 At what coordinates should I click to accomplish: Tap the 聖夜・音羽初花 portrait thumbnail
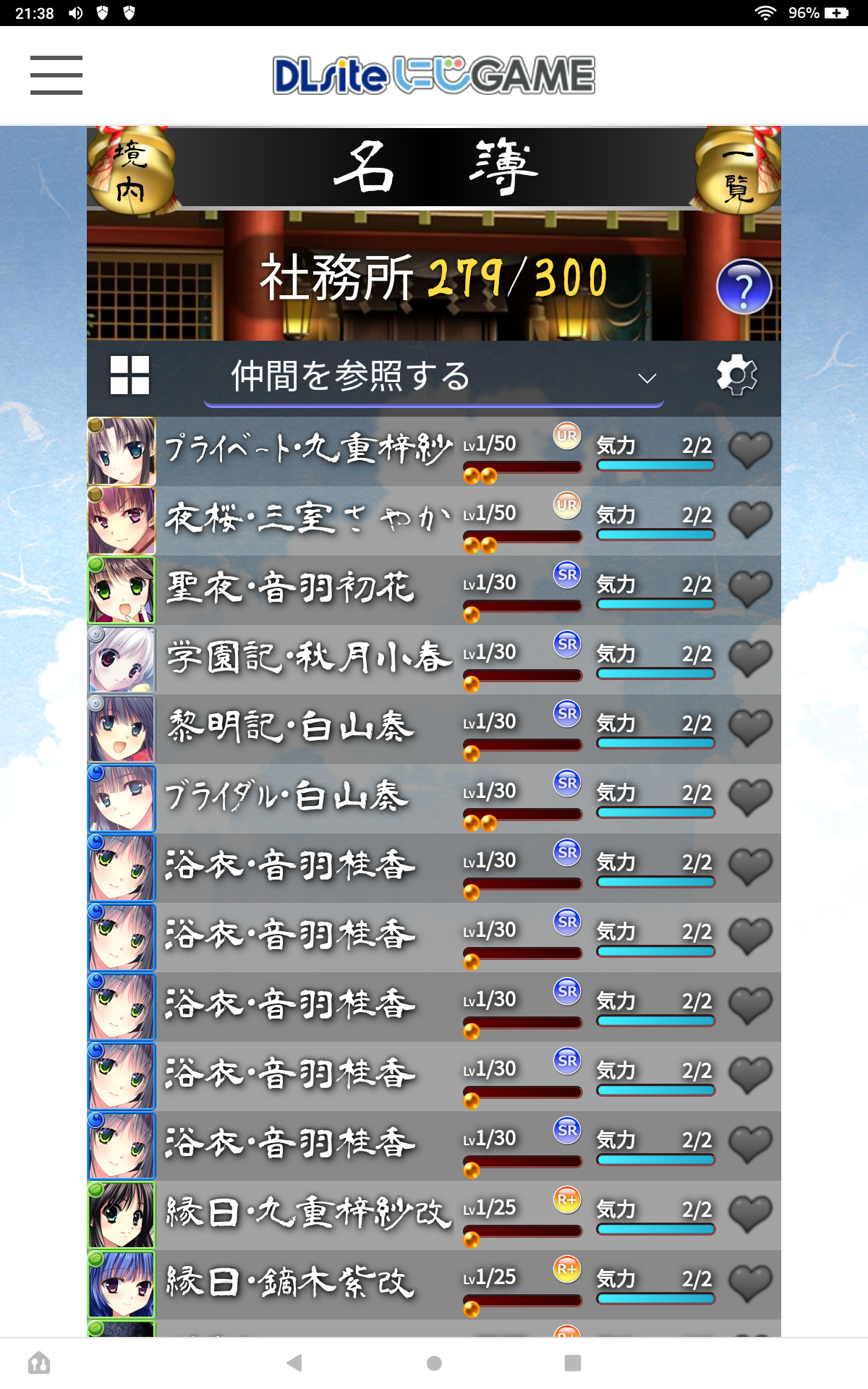click(x=122, y=590)
